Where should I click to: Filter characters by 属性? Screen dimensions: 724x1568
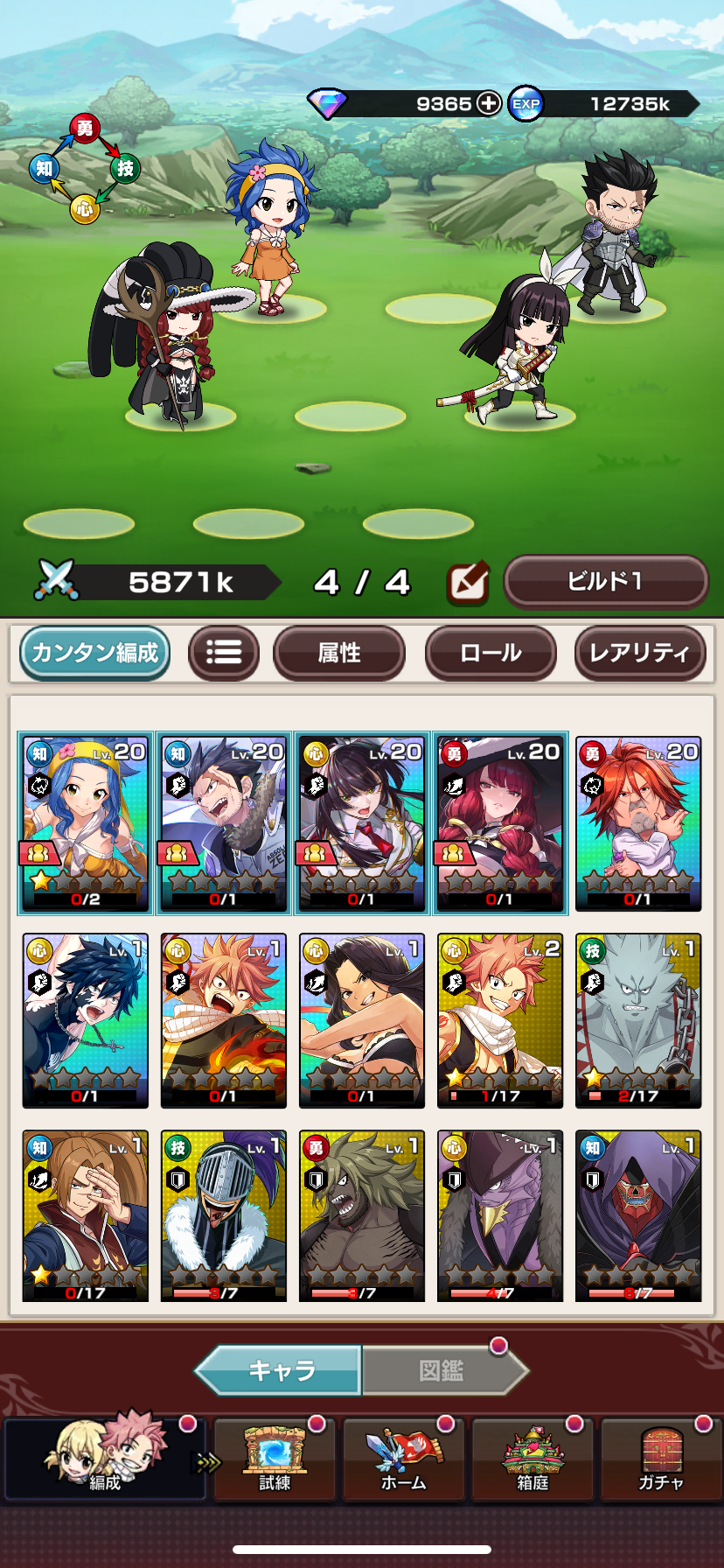pos(339,653)
